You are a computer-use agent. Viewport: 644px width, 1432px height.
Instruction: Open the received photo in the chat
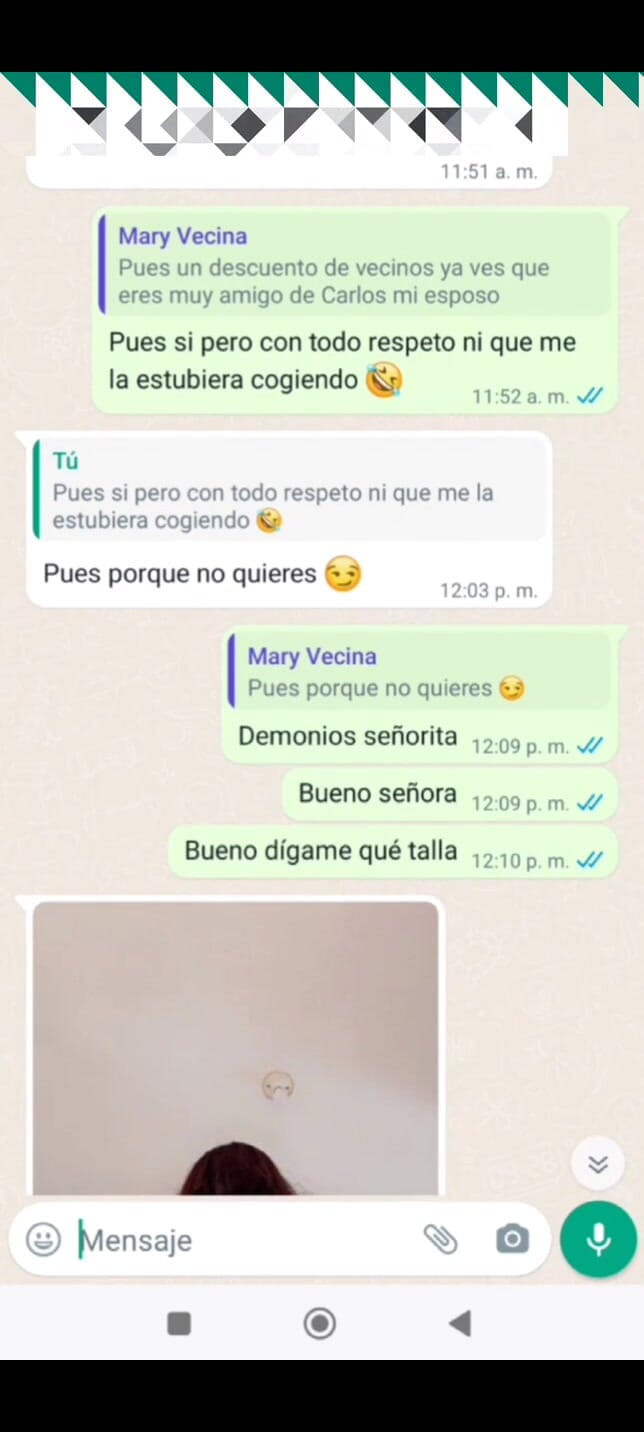pos(236,1048)
